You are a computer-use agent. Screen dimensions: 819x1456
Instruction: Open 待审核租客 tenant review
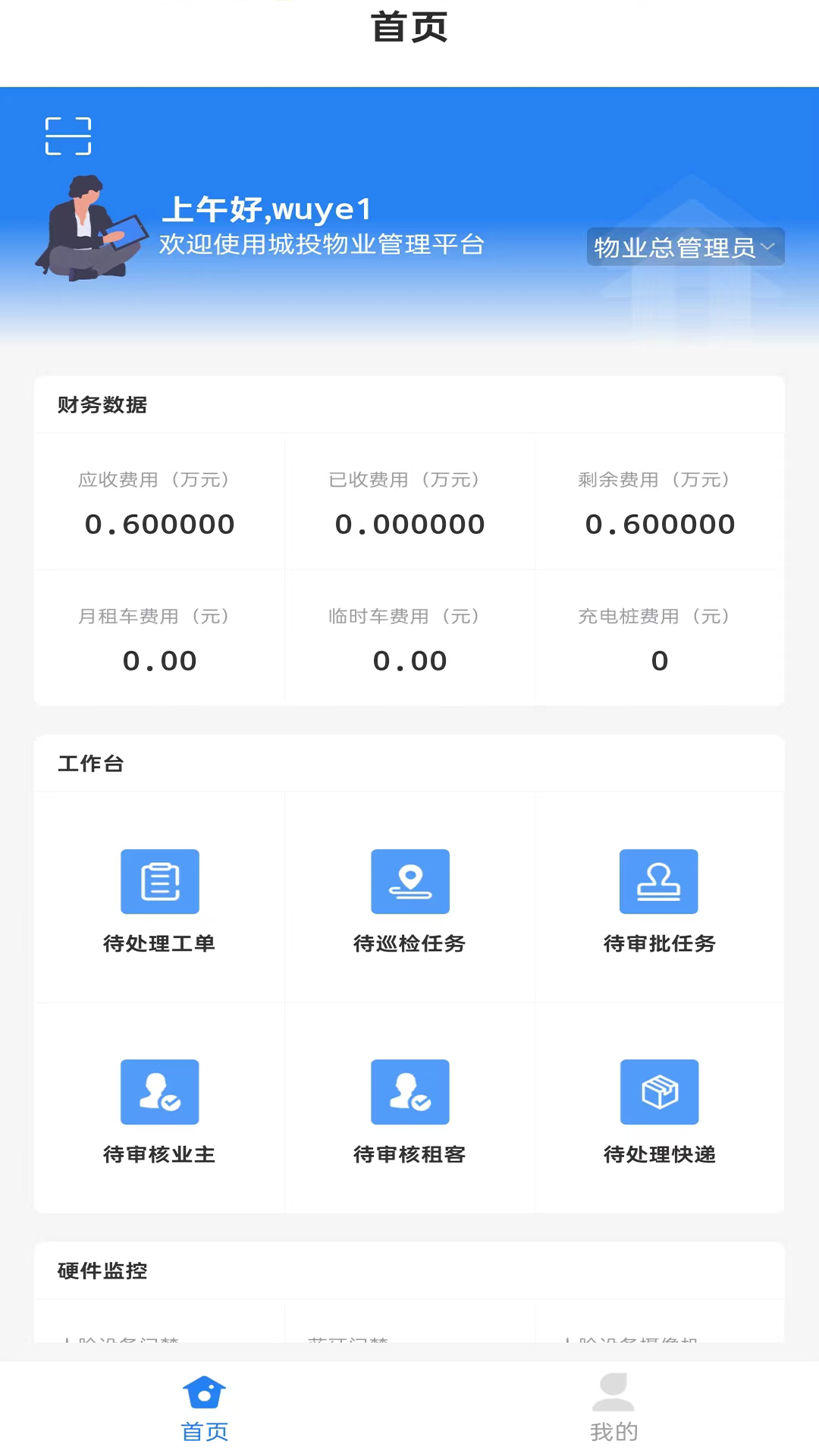click(x=409, y=1109)
